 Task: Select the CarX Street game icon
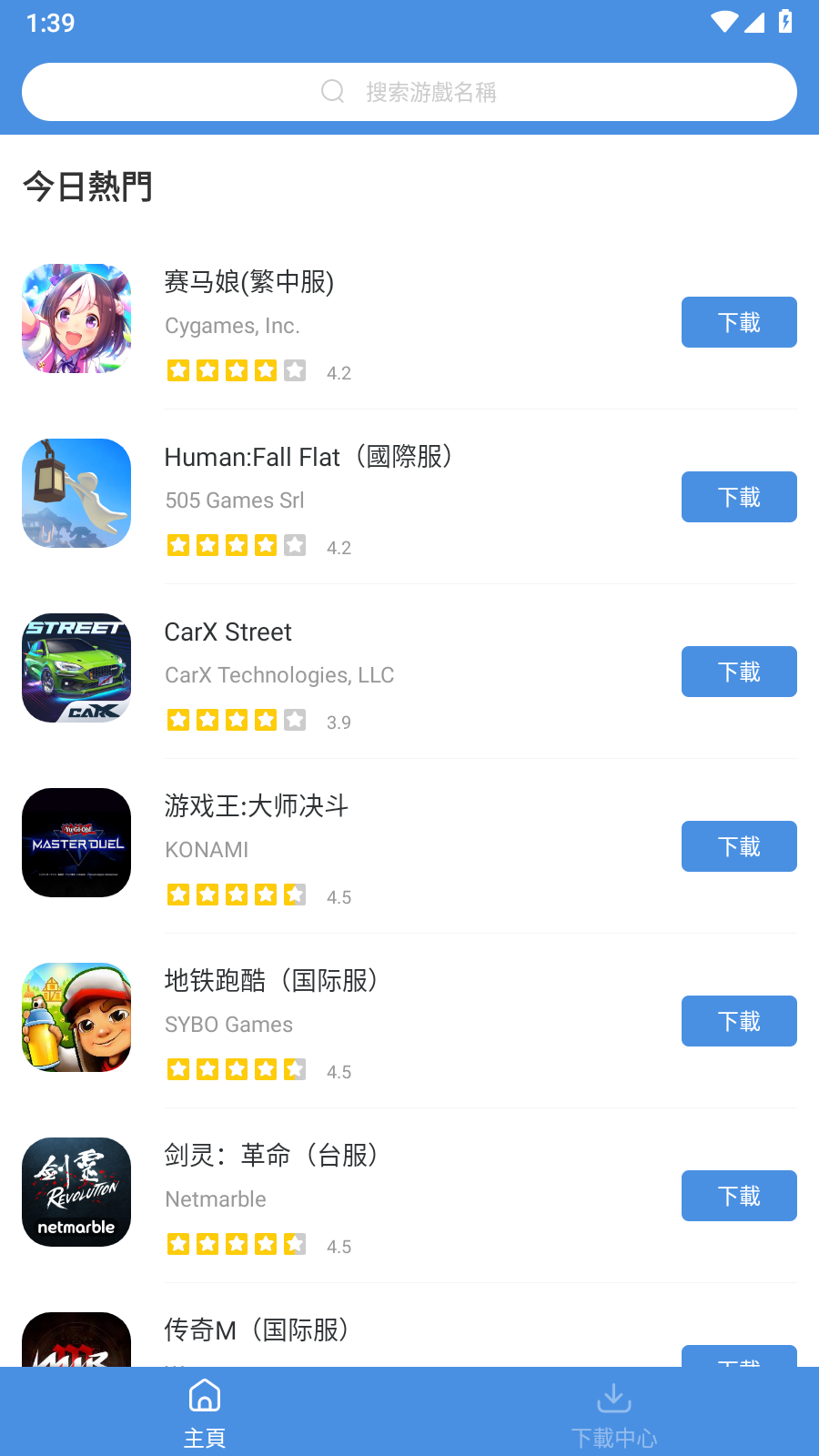coord(76,668)
